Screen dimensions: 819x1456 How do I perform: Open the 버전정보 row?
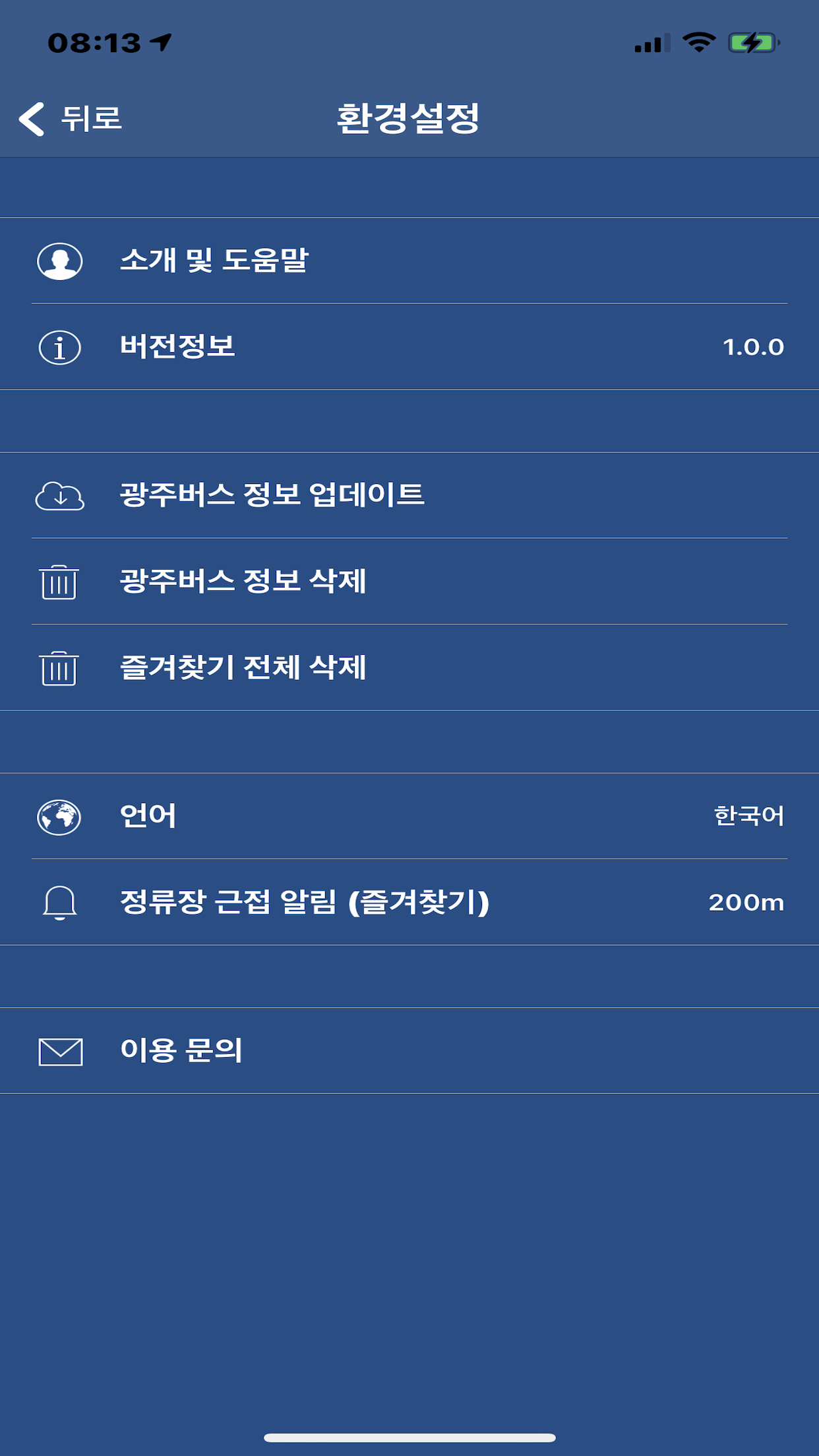click(x=409, y=347)
